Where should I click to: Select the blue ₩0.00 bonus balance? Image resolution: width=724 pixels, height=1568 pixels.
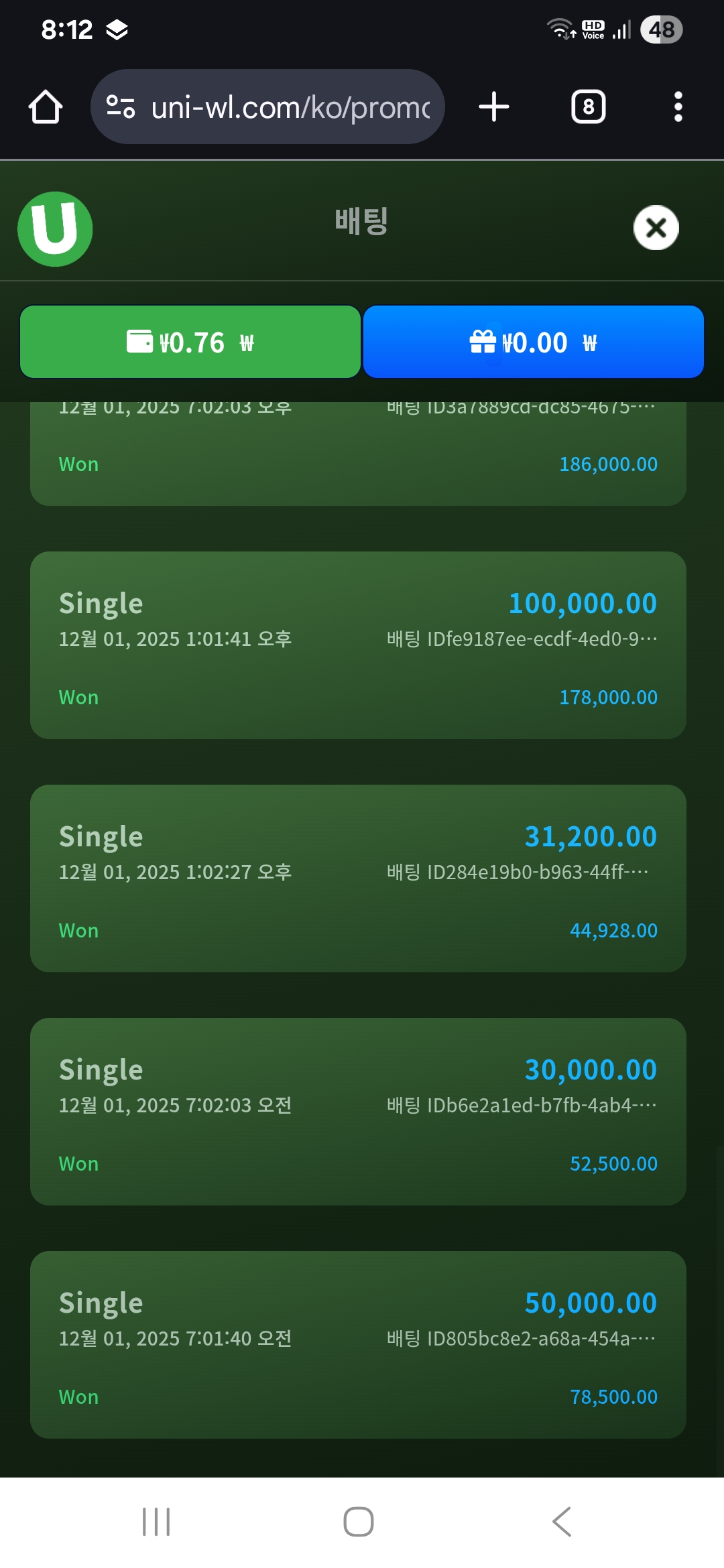click(x=533, y=342)
